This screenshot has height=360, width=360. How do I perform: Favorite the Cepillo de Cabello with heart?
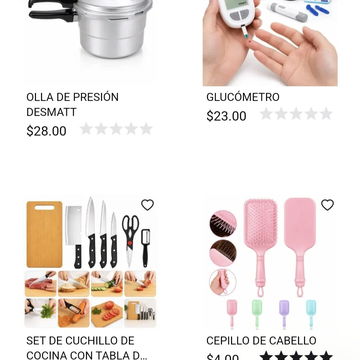(x=327, y=205)
